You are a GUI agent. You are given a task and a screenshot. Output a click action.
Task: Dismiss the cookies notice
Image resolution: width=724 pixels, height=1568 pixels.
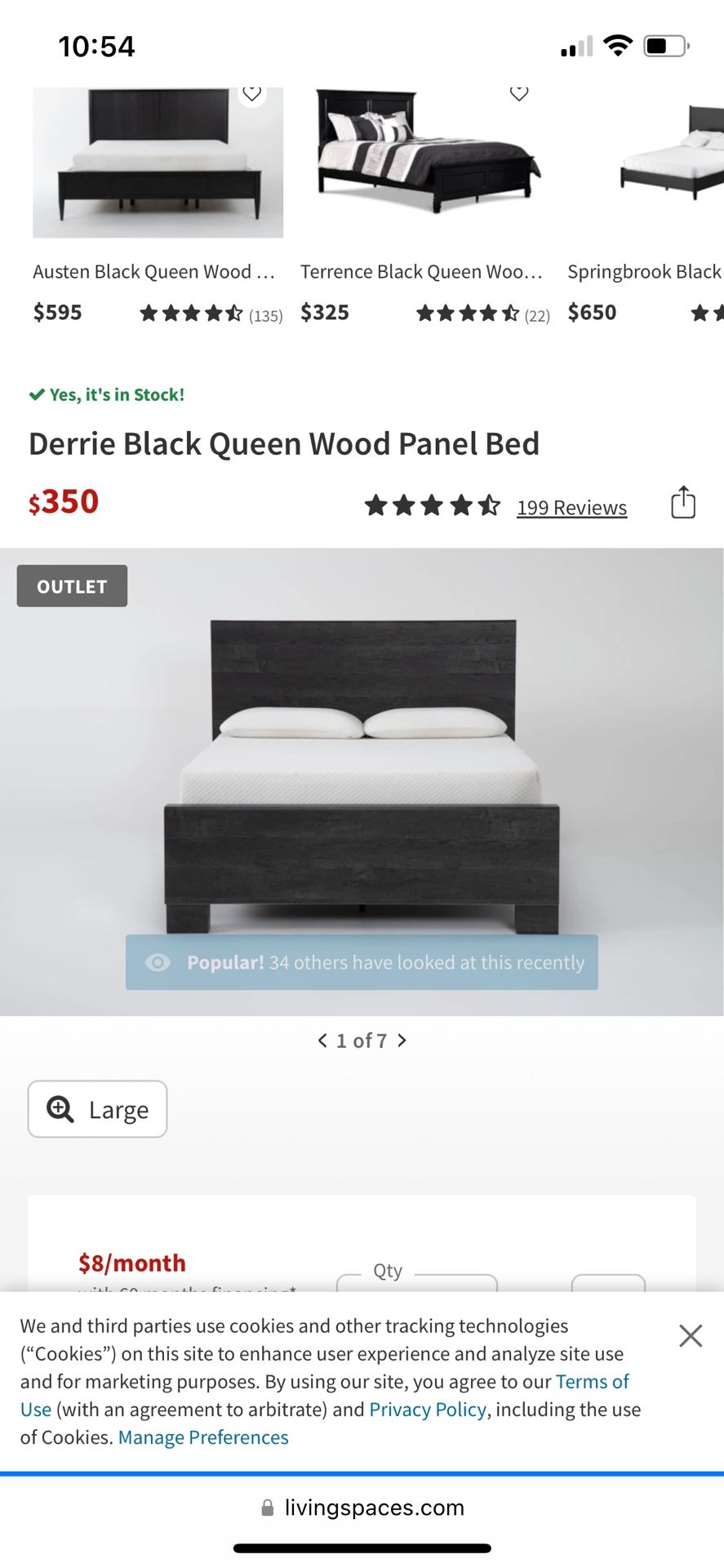(691, 1336)
